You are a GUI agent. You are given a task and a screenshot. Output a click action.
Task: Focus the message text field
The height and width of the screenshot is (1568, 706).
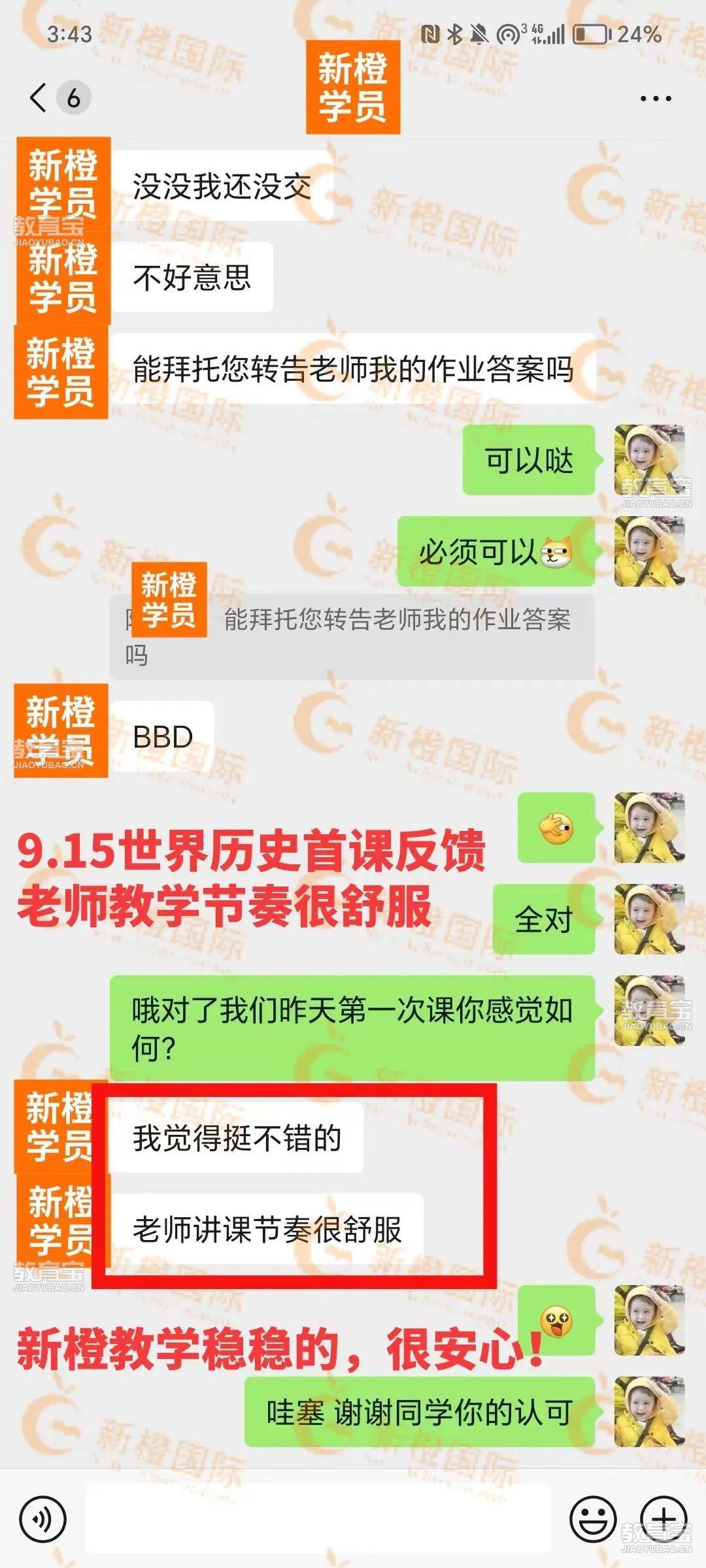pyautogui.click(x=318, y=1519)
